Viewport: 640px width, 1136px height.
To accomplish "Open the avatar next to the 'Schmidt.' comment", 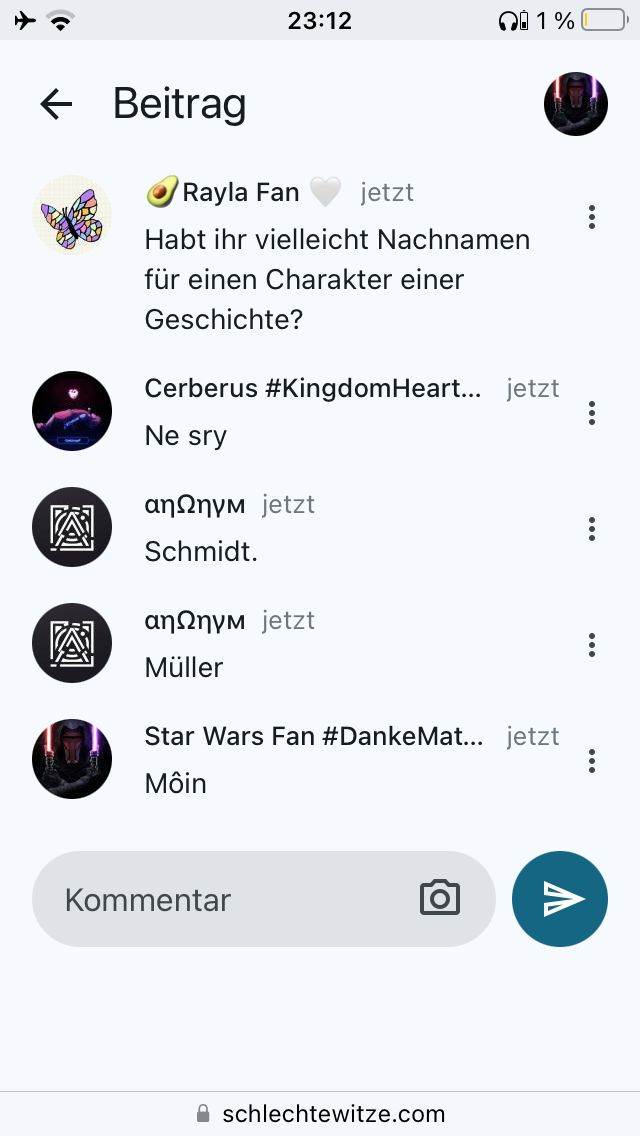I will (x=72, y=527).
